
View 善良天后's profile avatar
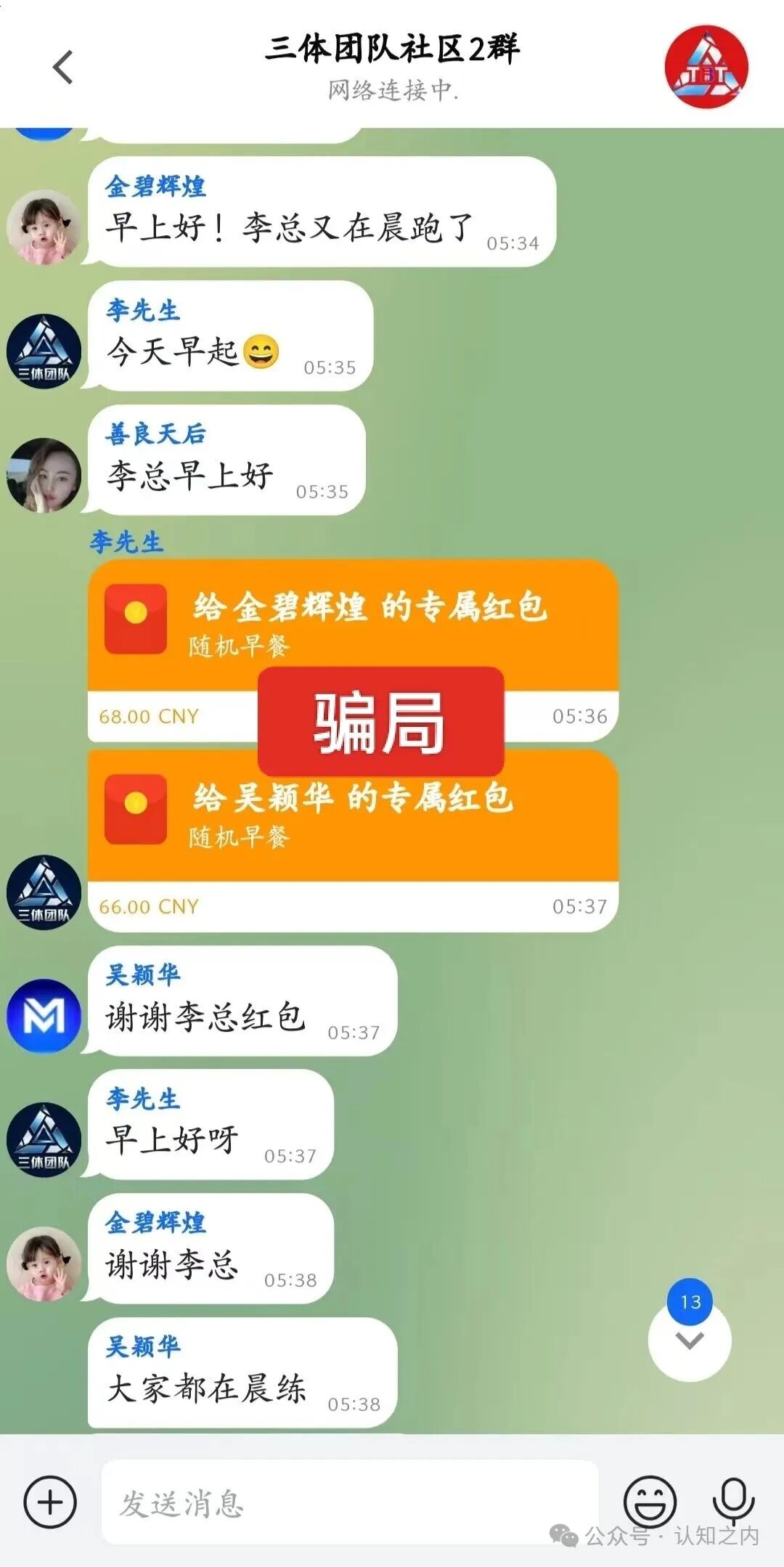(44, 475)
